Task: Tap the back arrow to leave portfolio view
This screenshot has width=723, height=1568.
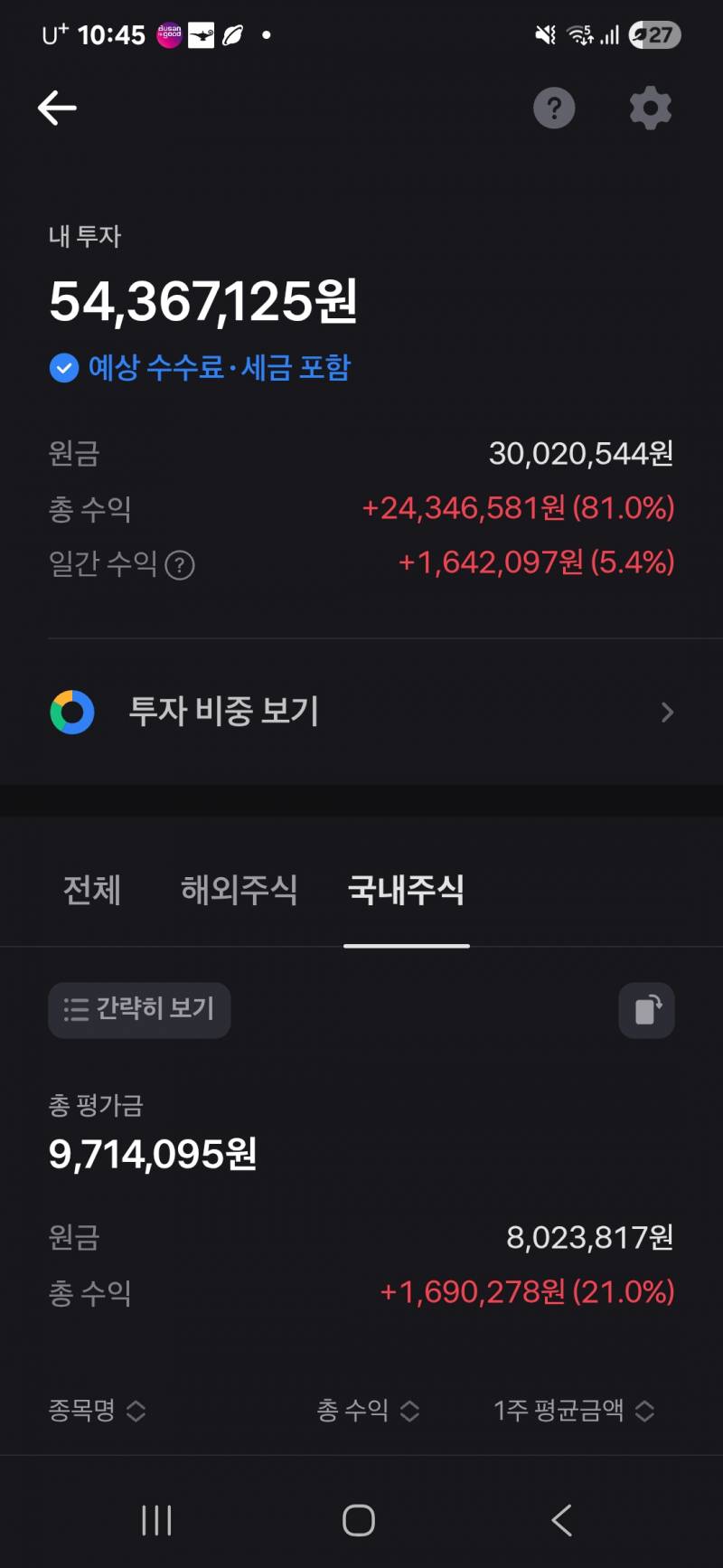Action: point(57,108)
